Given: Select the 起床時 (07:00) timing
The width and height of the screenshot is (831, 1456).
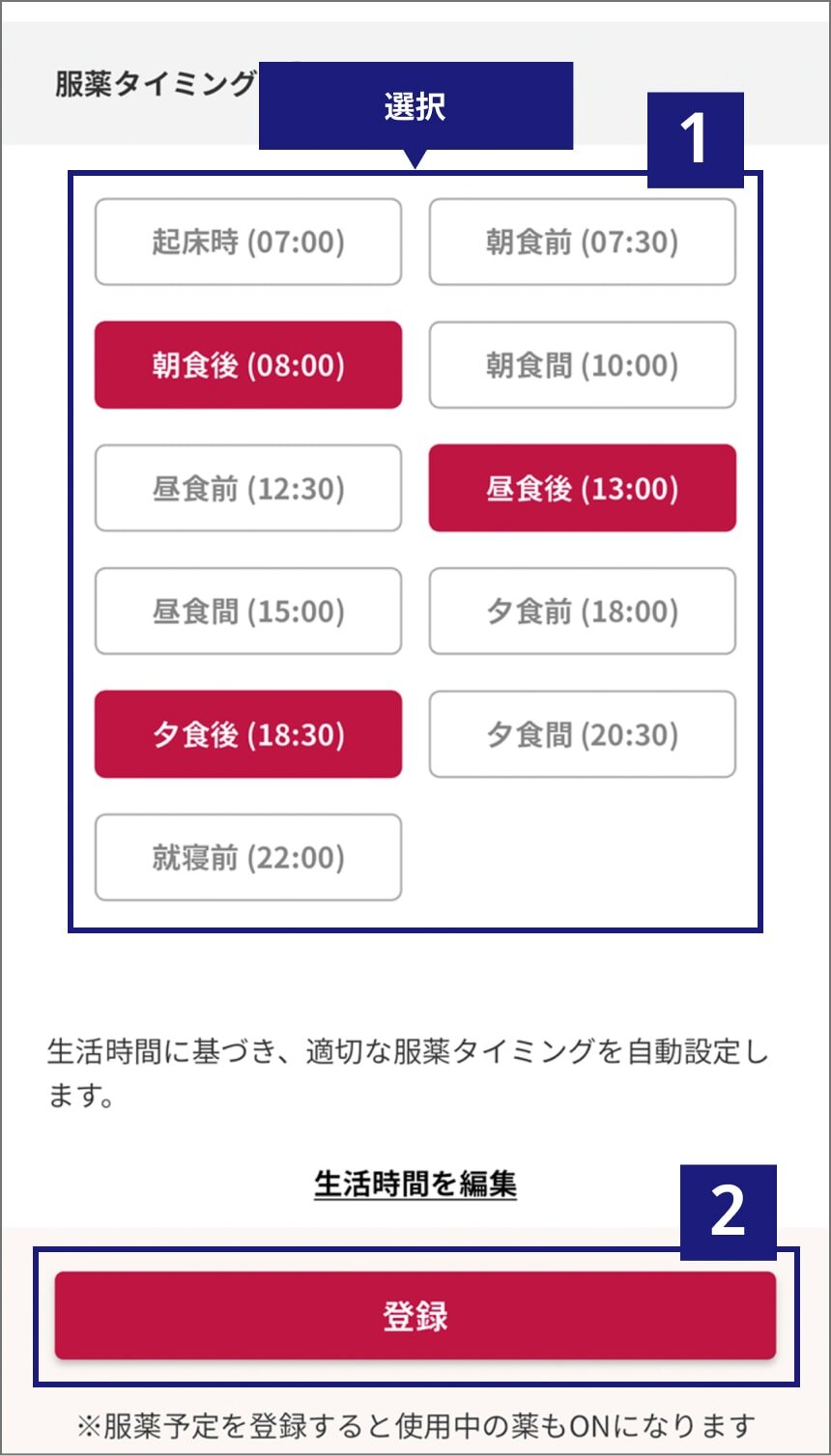Looking at the screenshot, I should [248, 242].
